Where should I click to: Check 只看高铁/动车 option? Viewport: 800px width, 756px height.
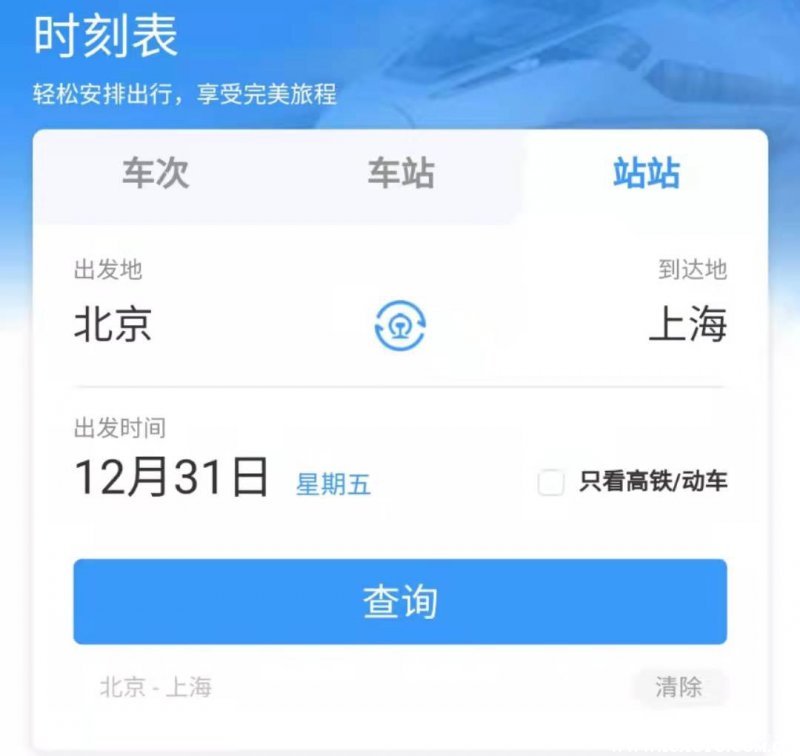551,483
